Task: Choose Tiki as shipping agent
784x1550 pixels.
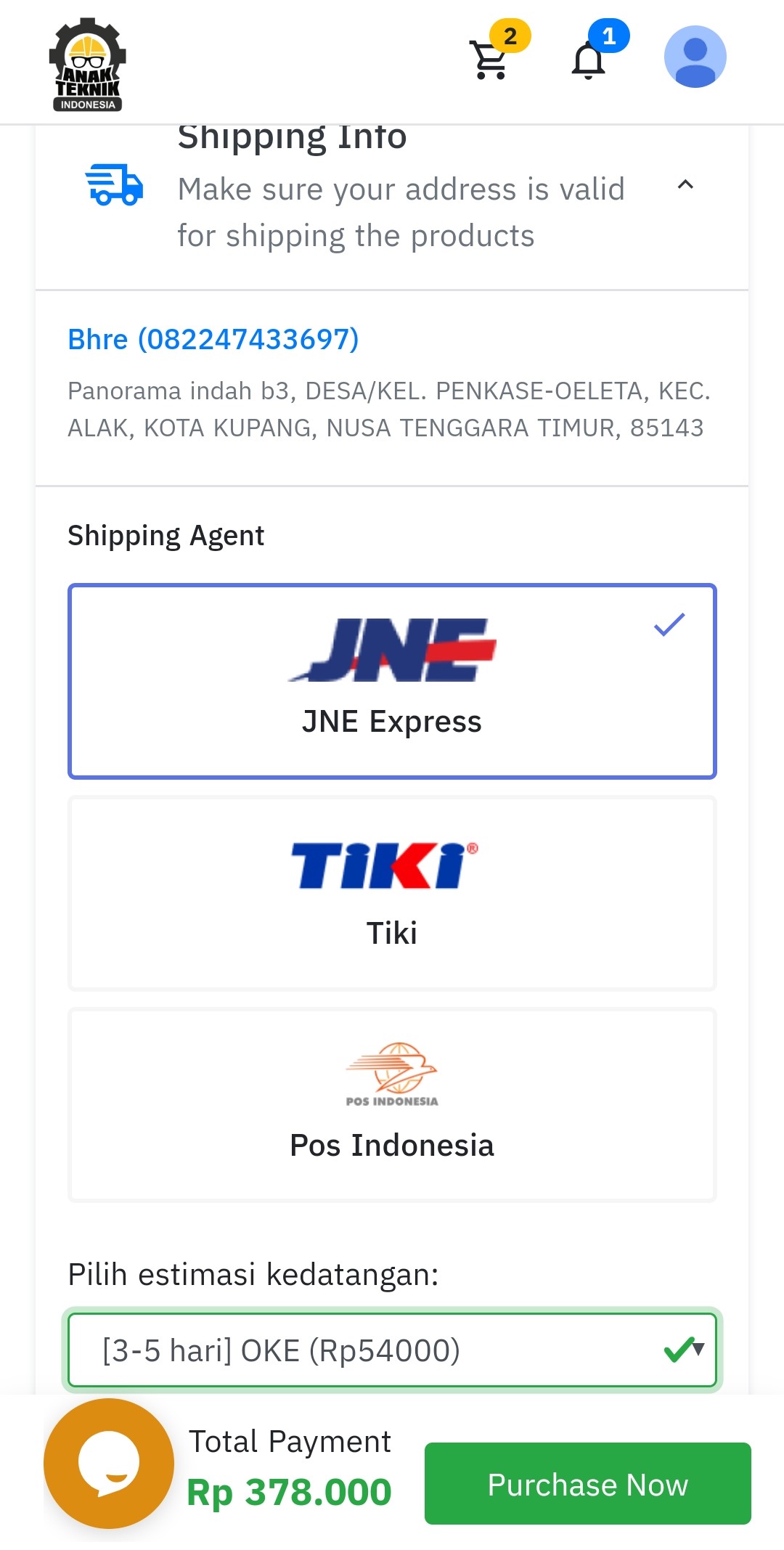Action: 392,893
